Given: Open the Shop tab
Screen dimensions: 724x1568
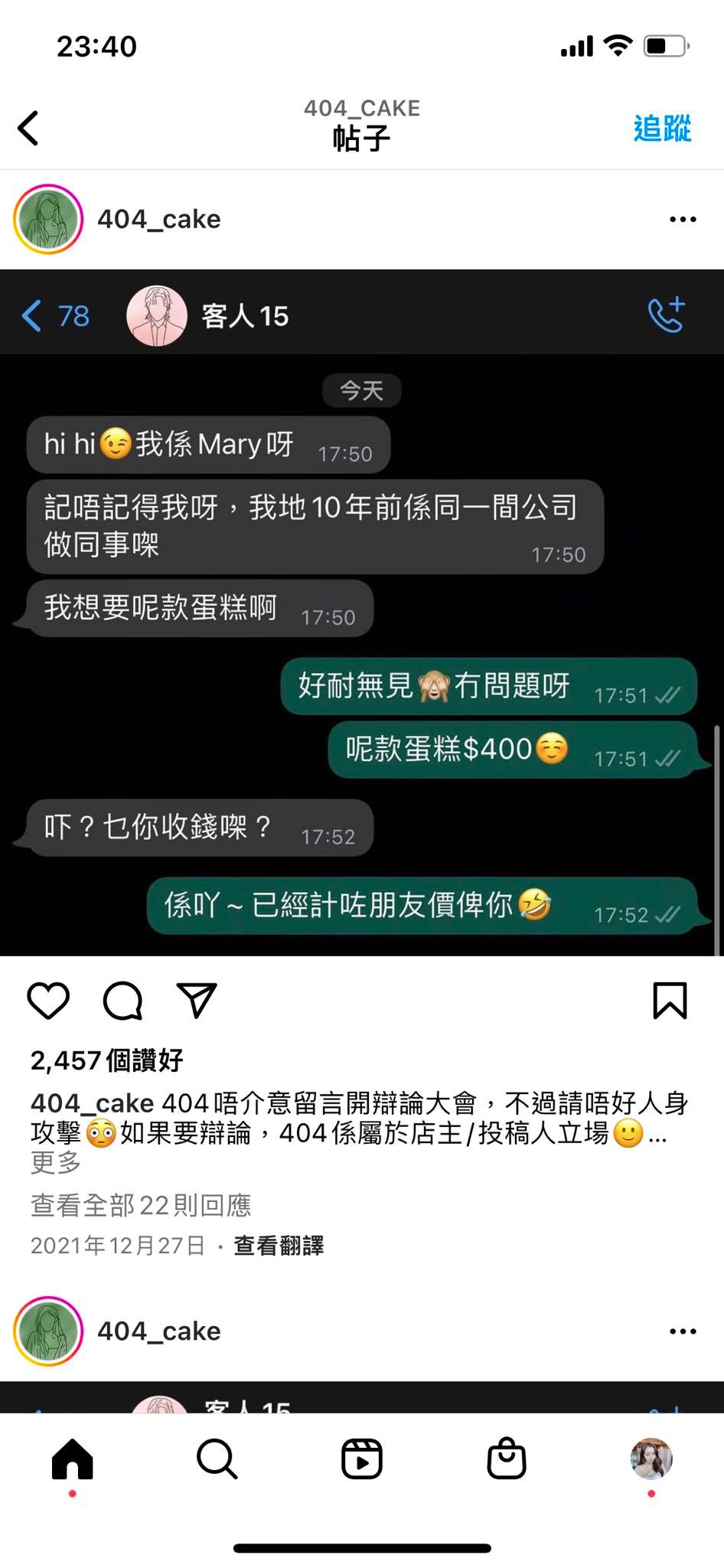Looking at the screenshot, I should click(x=506, y=1459).
